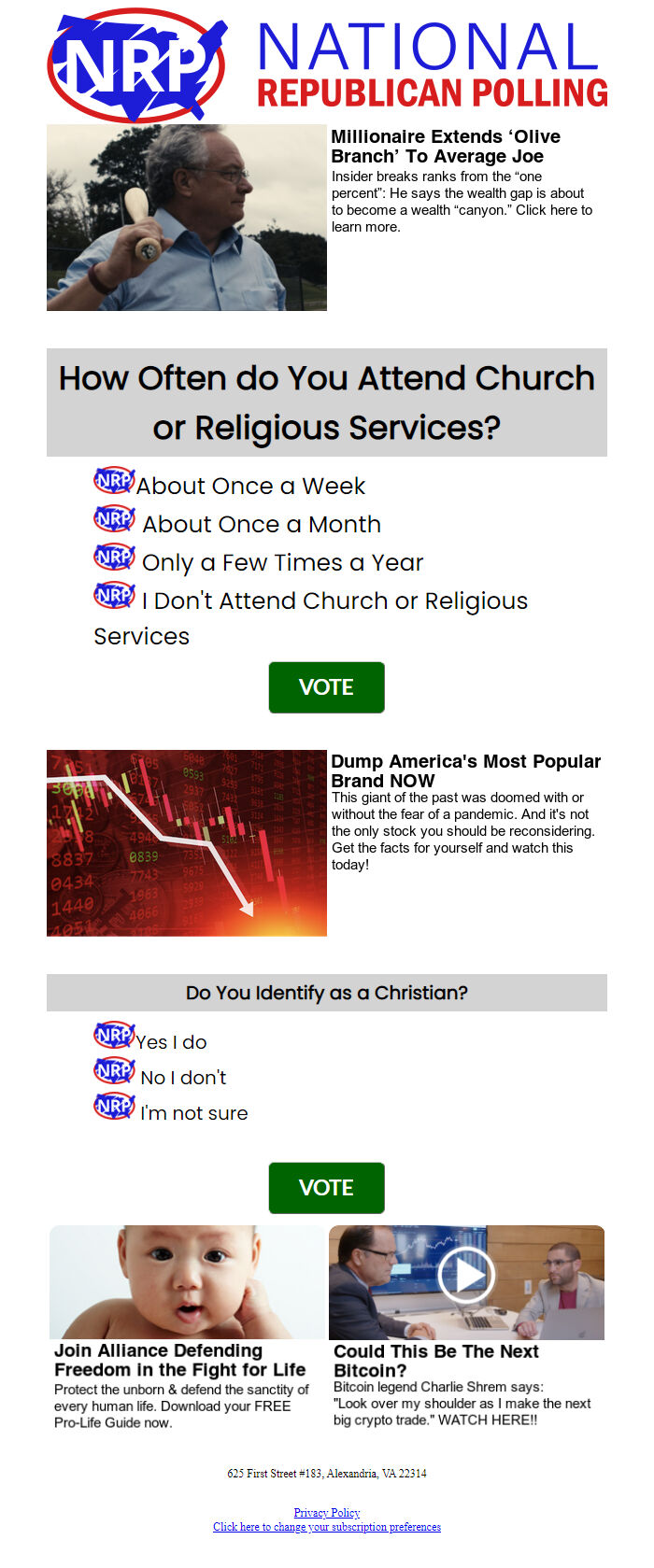654x1568 pixels.
Task: Play 'Could This Be The Next Bitcoin?' video
Action: point(466,1275)
